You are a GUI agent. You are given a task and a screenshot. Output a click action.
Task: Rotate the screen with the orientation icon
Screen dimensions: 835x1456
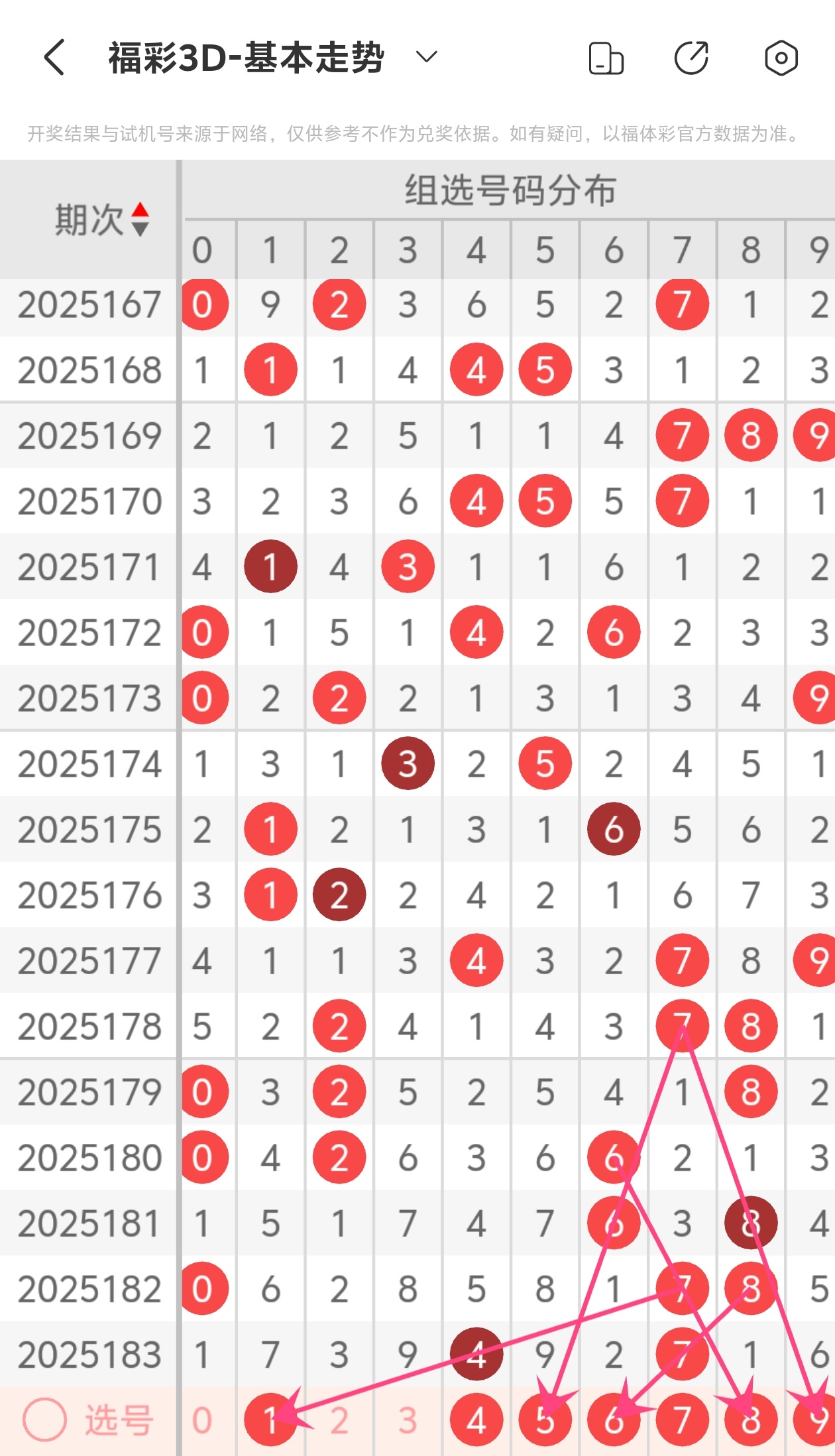pos(606,58)
